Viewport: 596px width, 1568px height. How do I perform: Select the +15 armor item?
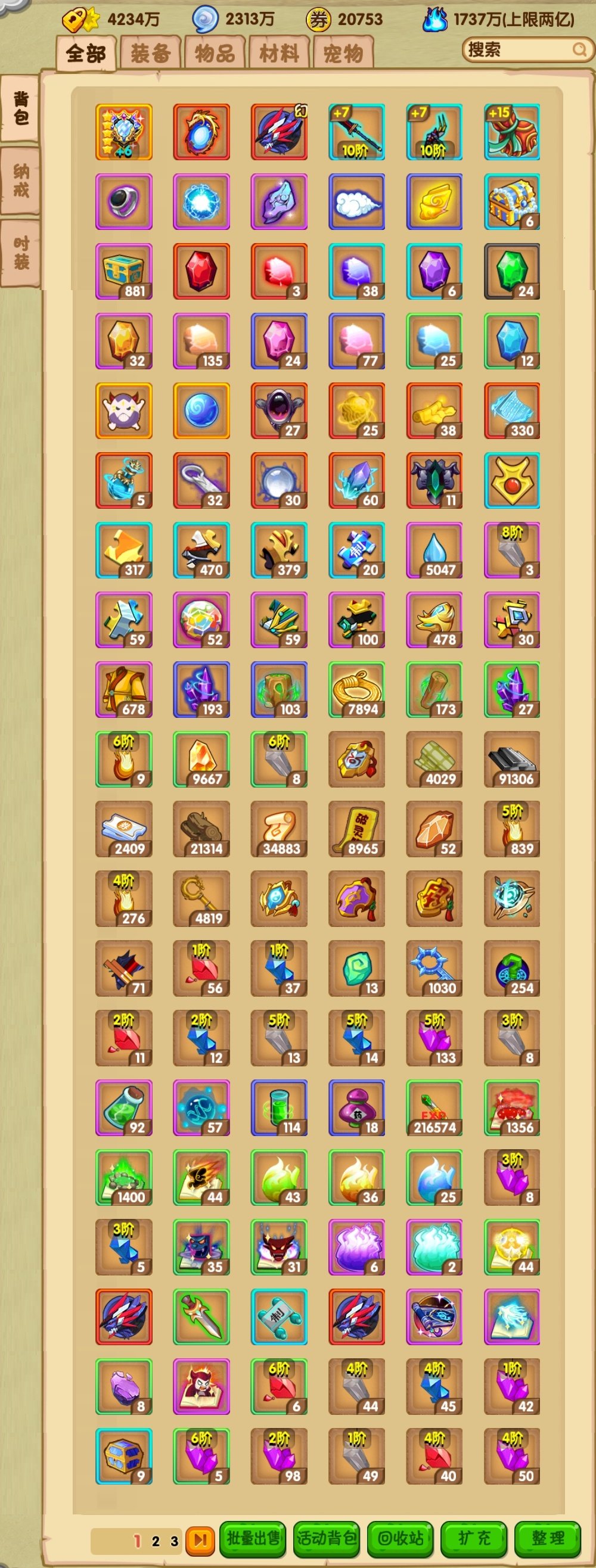click(512, 132)
